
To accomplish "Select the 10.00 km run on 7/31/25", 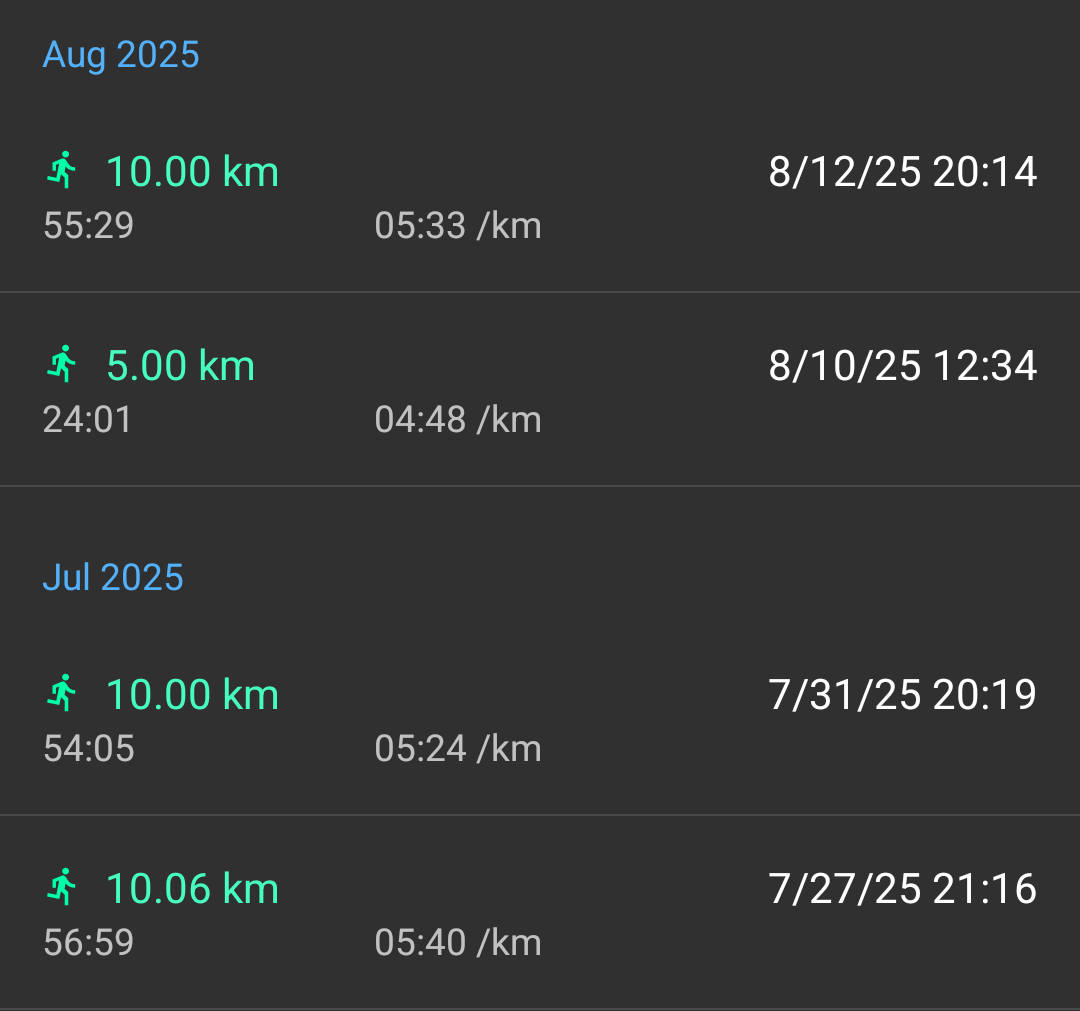I will click(x=540, y=720).
